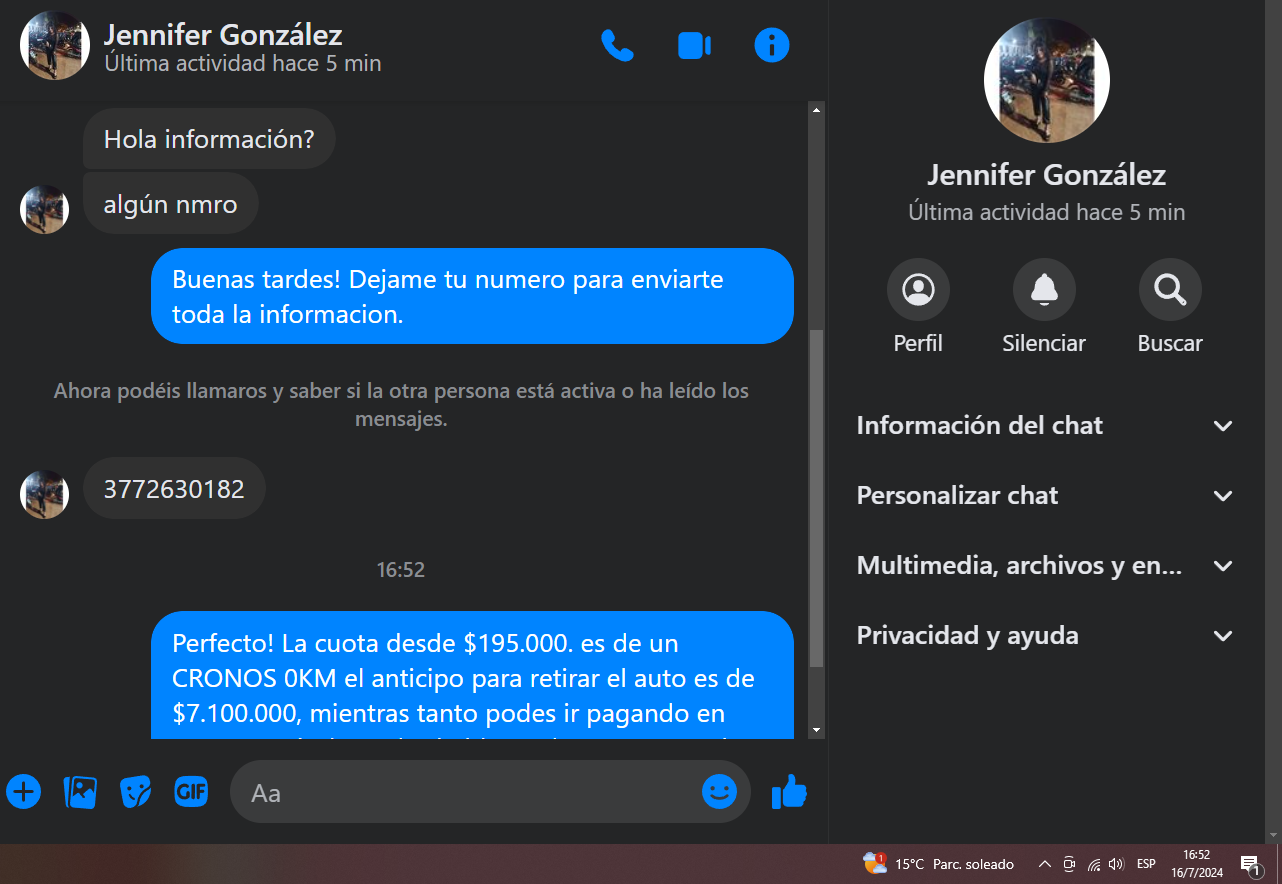1282x884 pixels.
Task: Toggle the conversation info panel
Action: coord(771,46)
